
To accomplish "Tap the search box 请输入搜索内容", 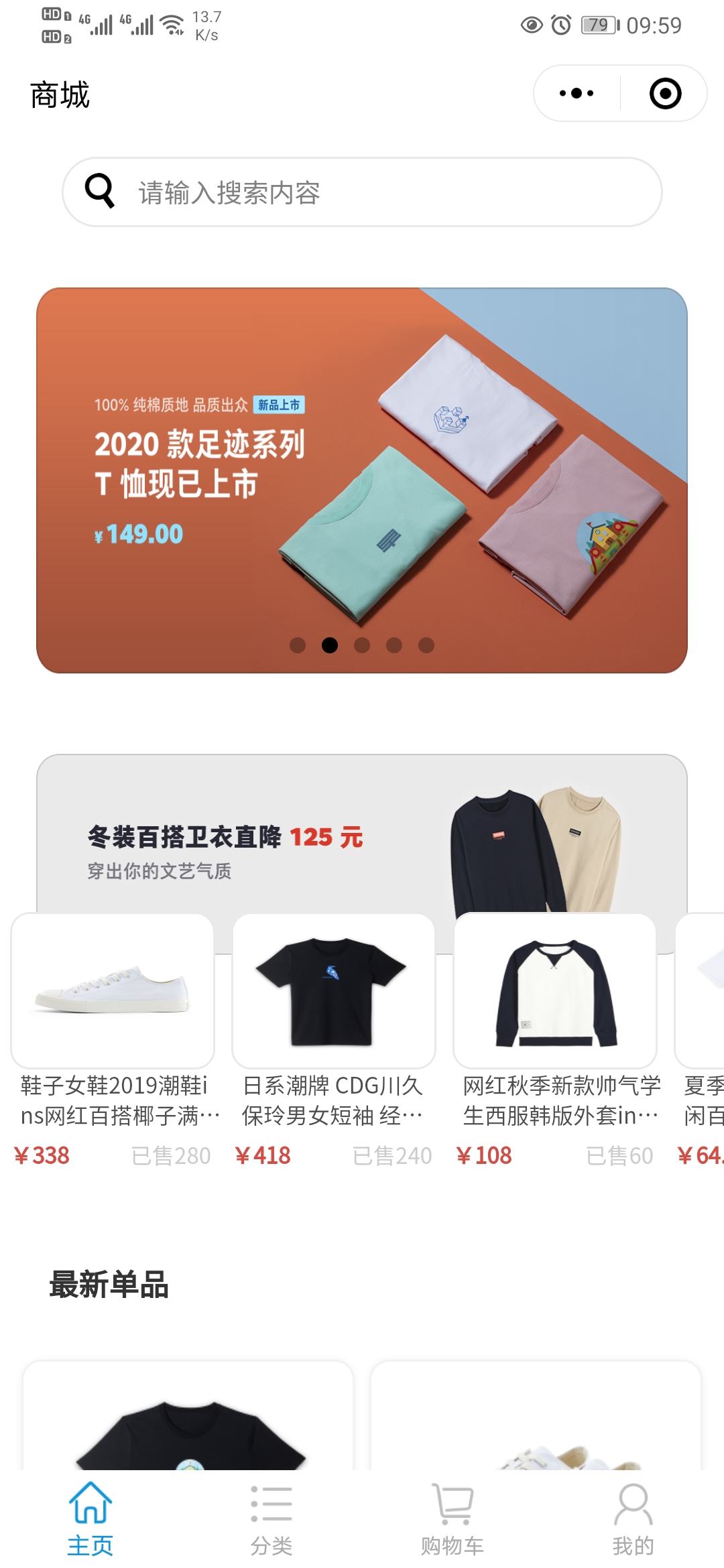I will pos(362,192).
